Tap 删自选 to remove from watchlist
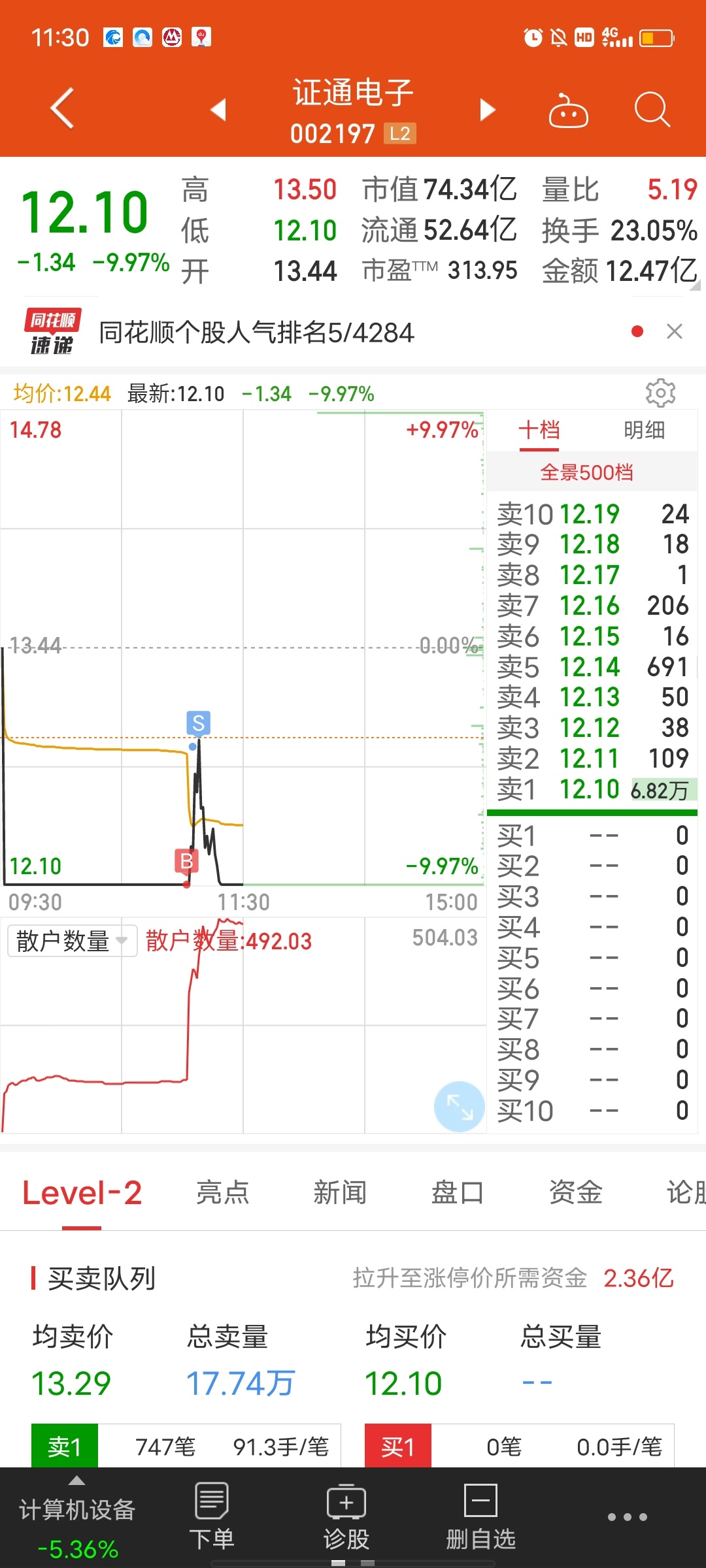Screen dimensions: 706x1568 [x=480, y=1517]
